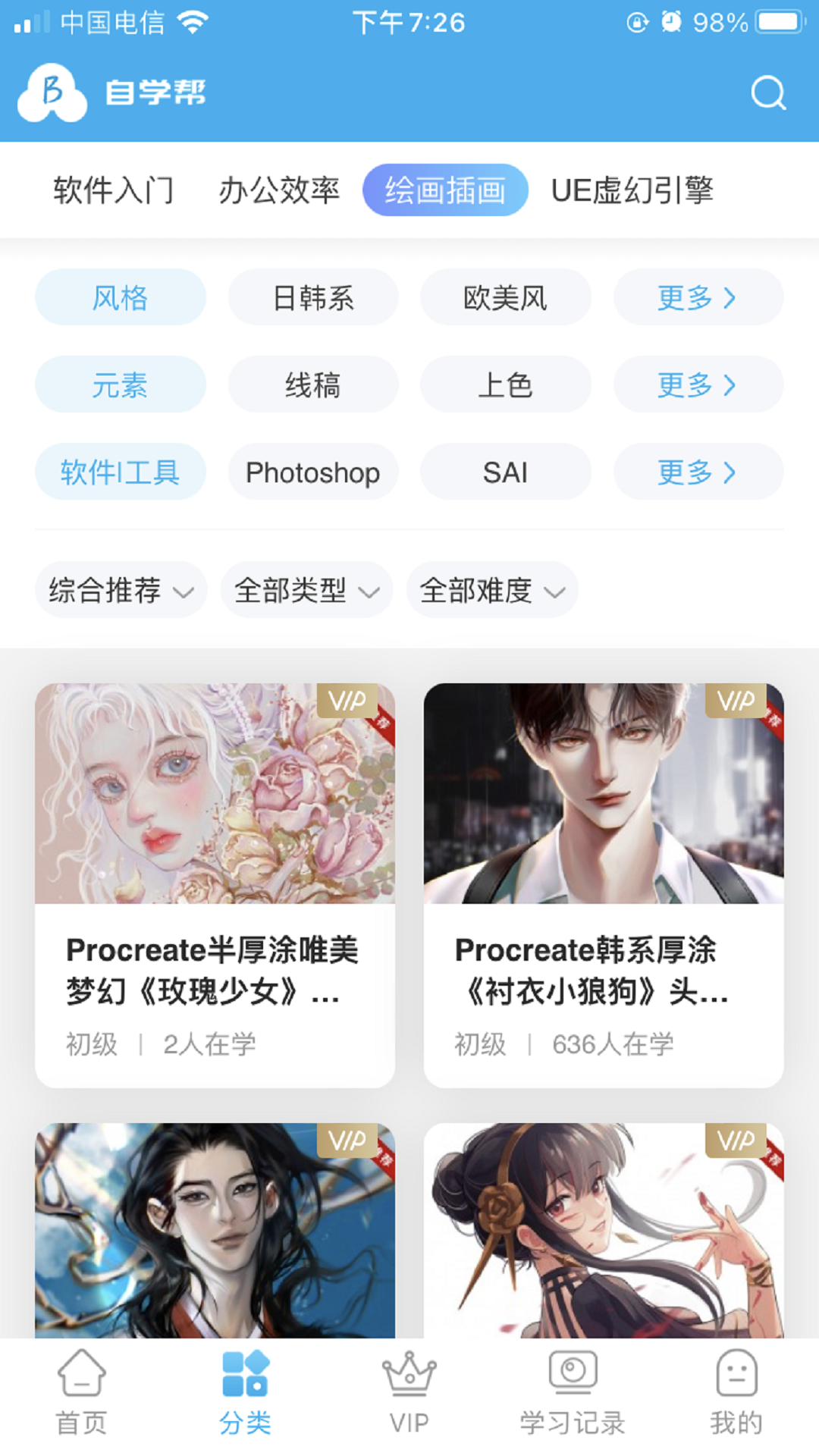Open the 综合推荐 sort dropdown

[121, 589]
